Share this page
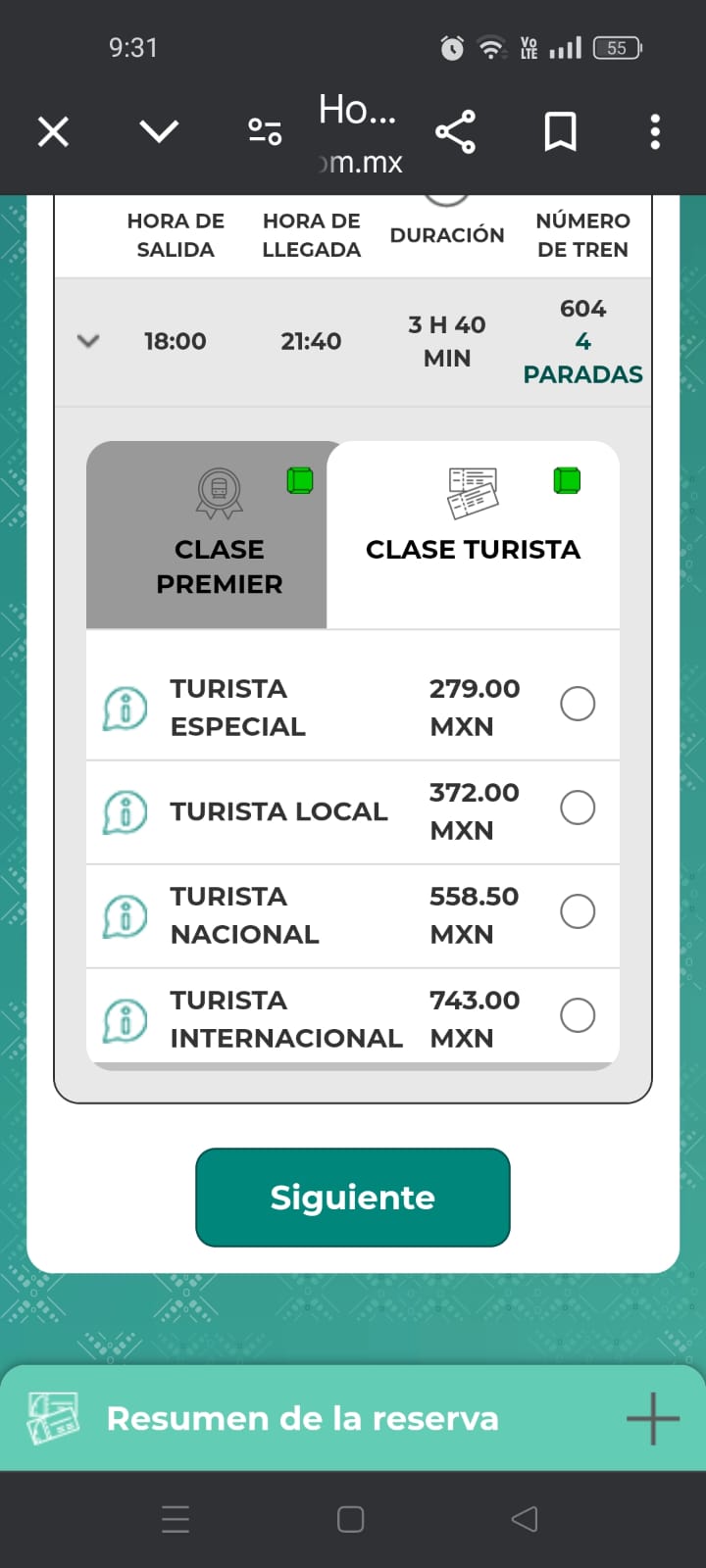This screenshot has width=706, height=1568. tap(455, 131)
